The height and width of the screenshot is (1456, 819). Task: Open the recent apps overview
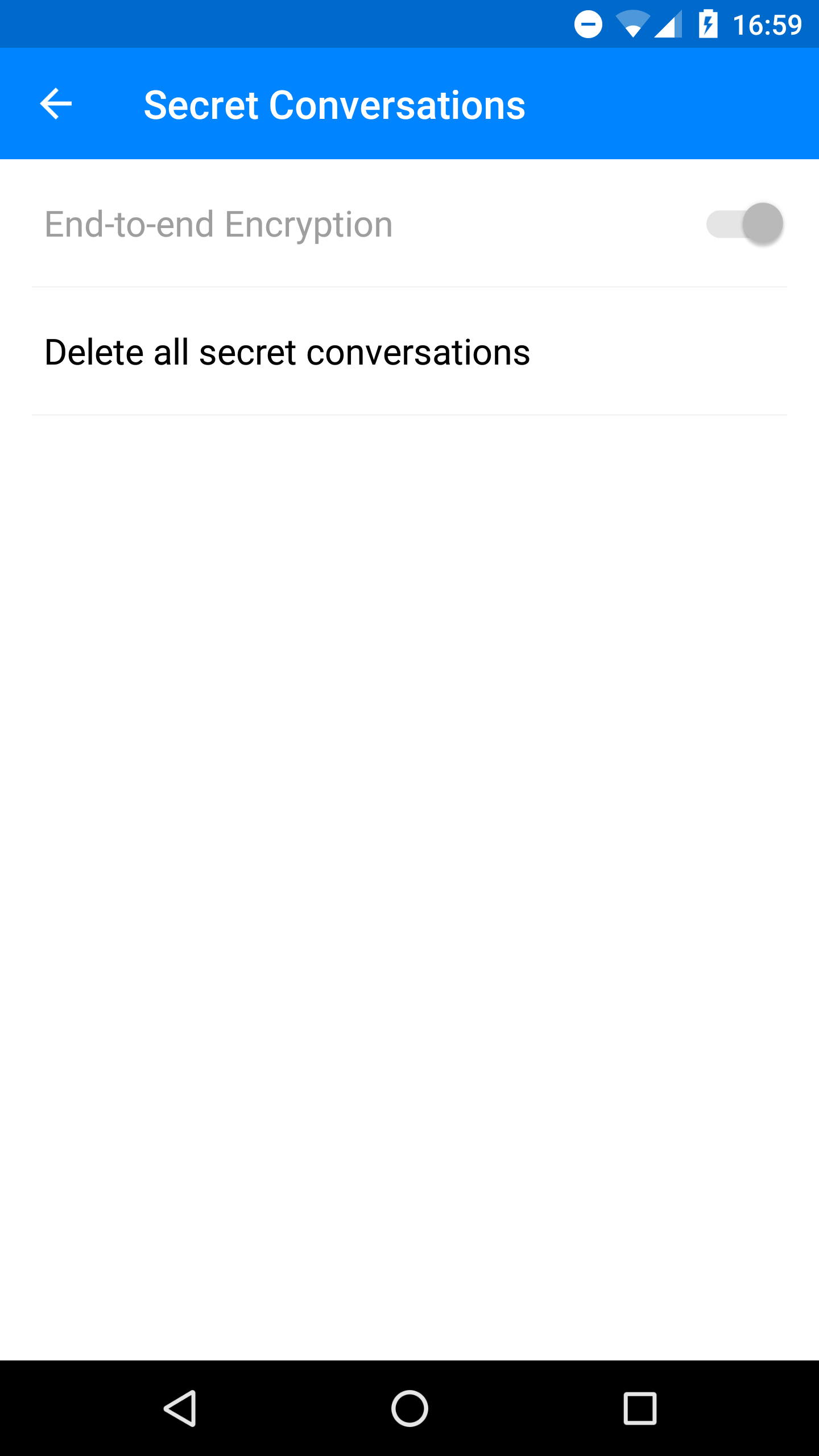coord(640,1408)
